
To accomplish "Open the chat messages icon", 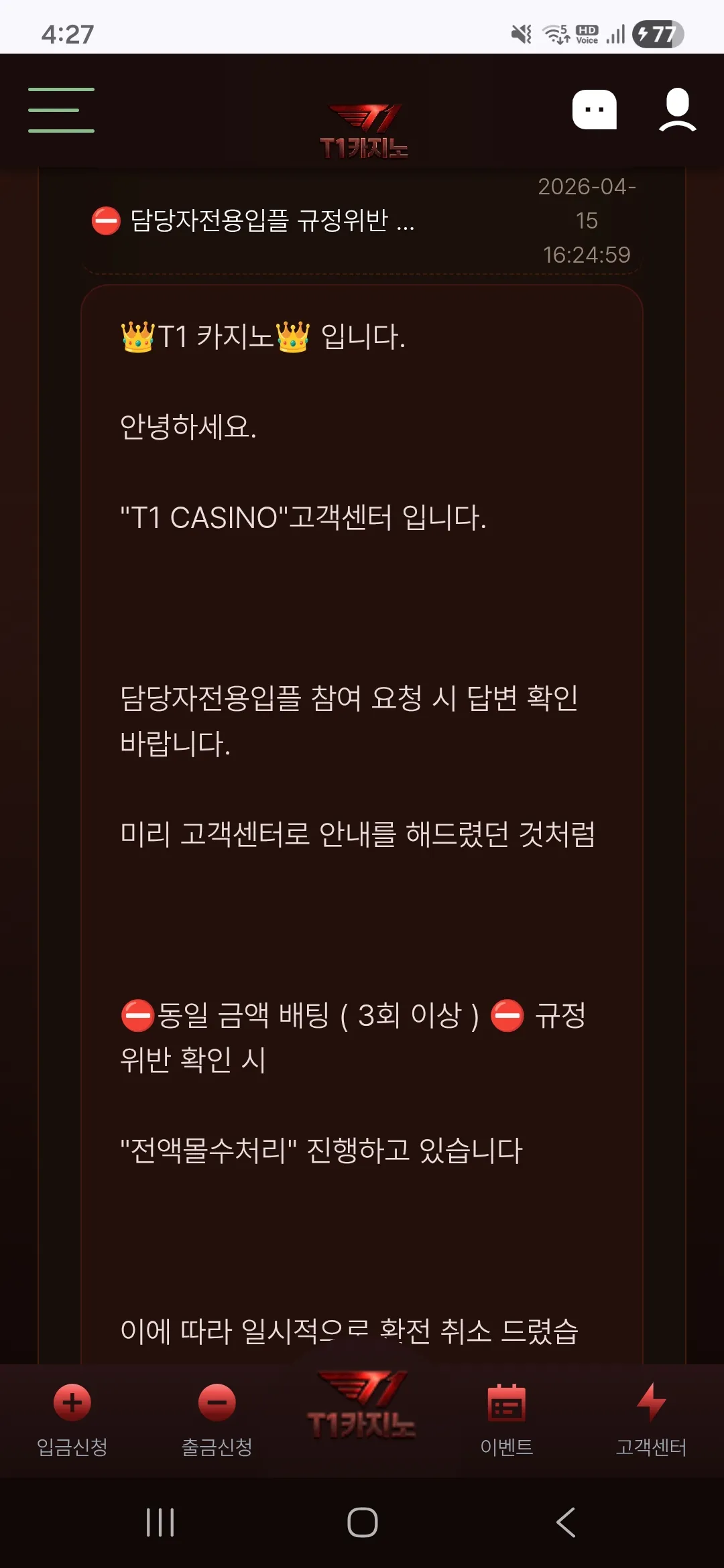I will pos(594,109).
